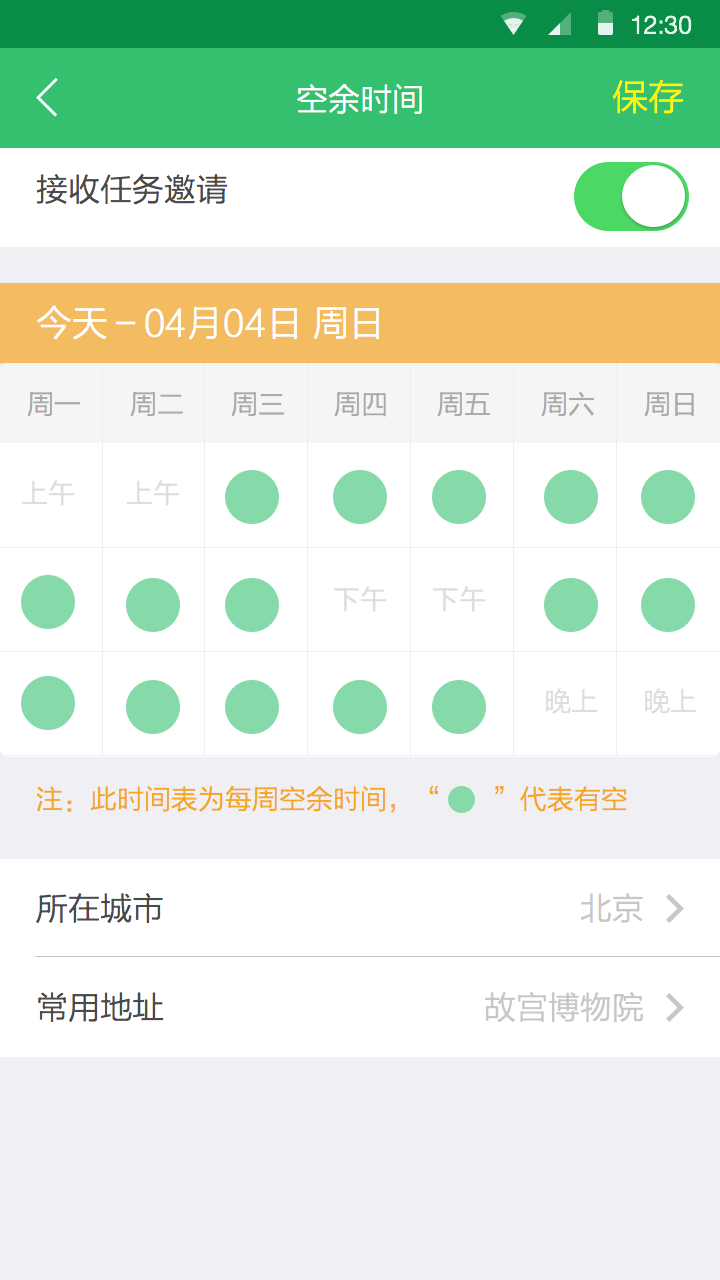Tap the green dot in the legend note
Image resolution: width=720 pixels, height=1280 pixels.
point(461,798)
